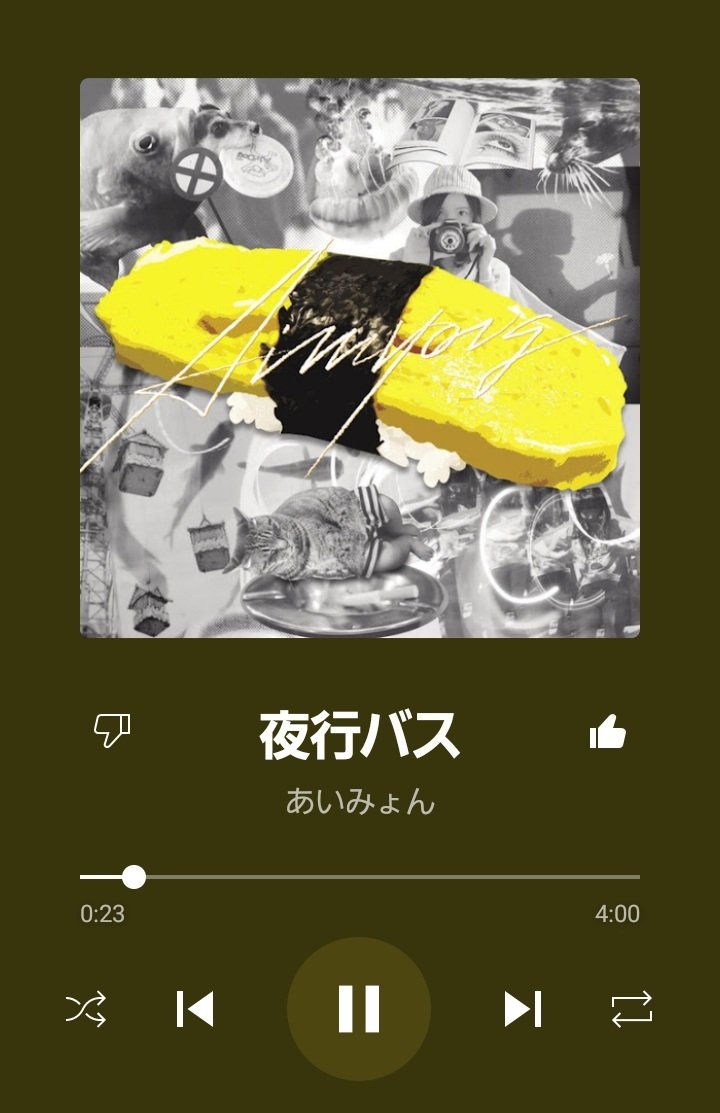Open the artist あいみょん
Image resolution: width=720 pixels, height=1113 pixels.
coord(360,801)
